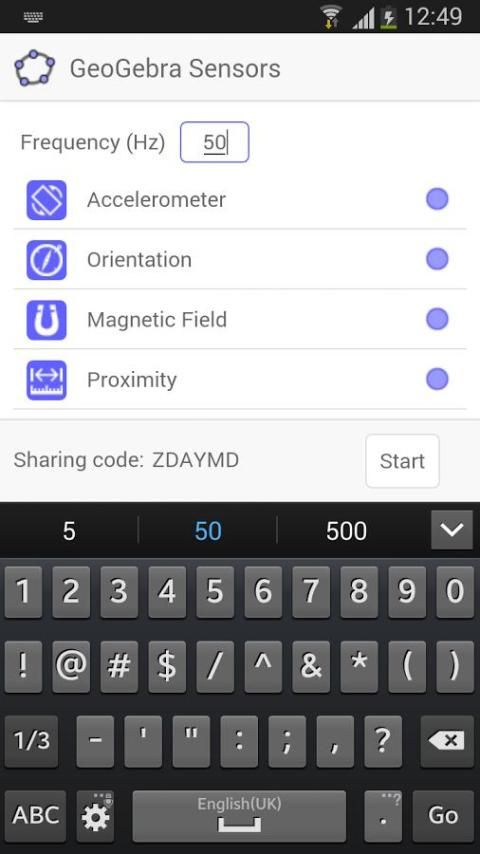Toggle the Orientation sensor
Screen dimensions: 480x854
(437, 259)
